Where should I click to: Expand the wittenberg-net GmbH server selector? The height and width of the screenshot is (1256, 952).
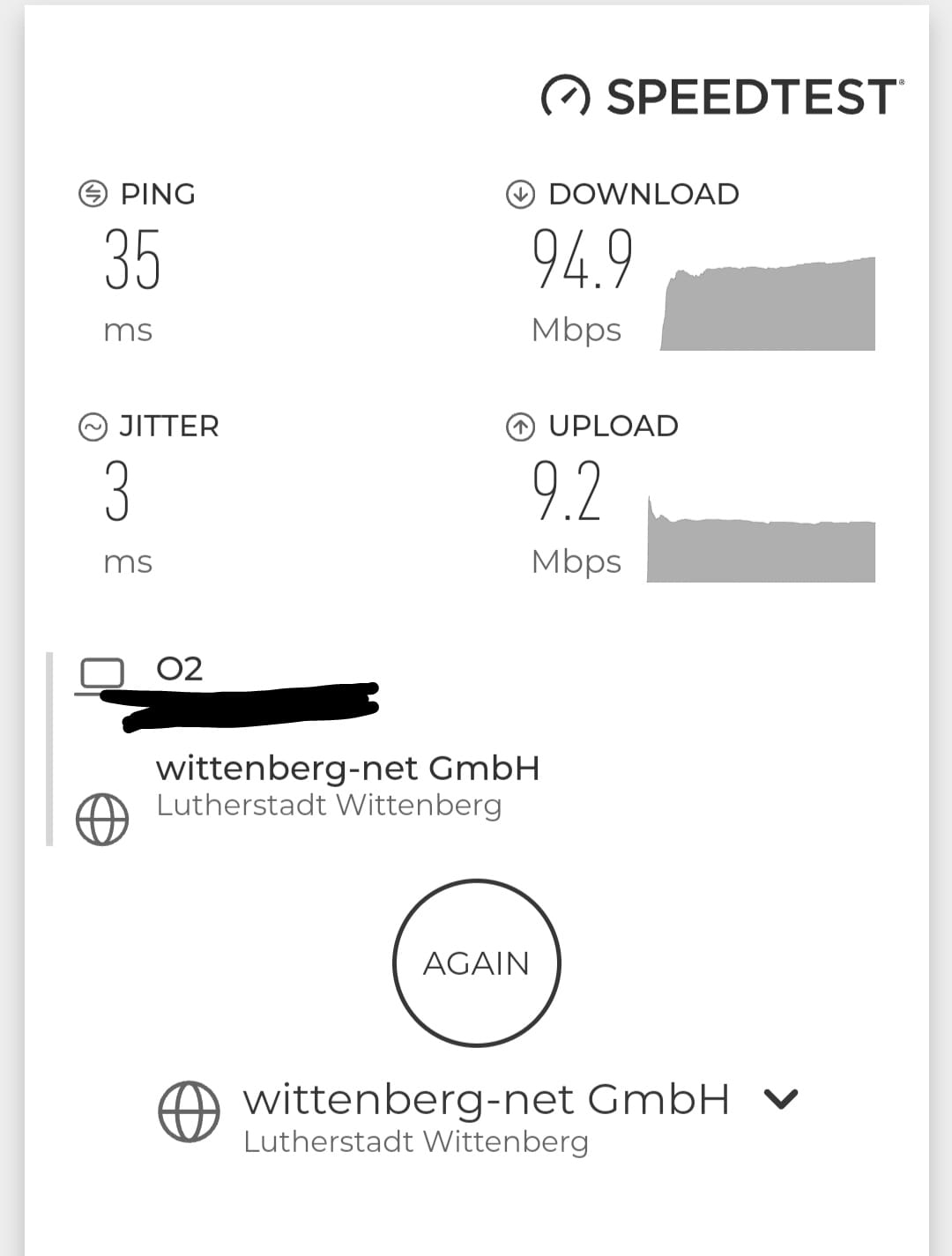[x=781, y=1098]
